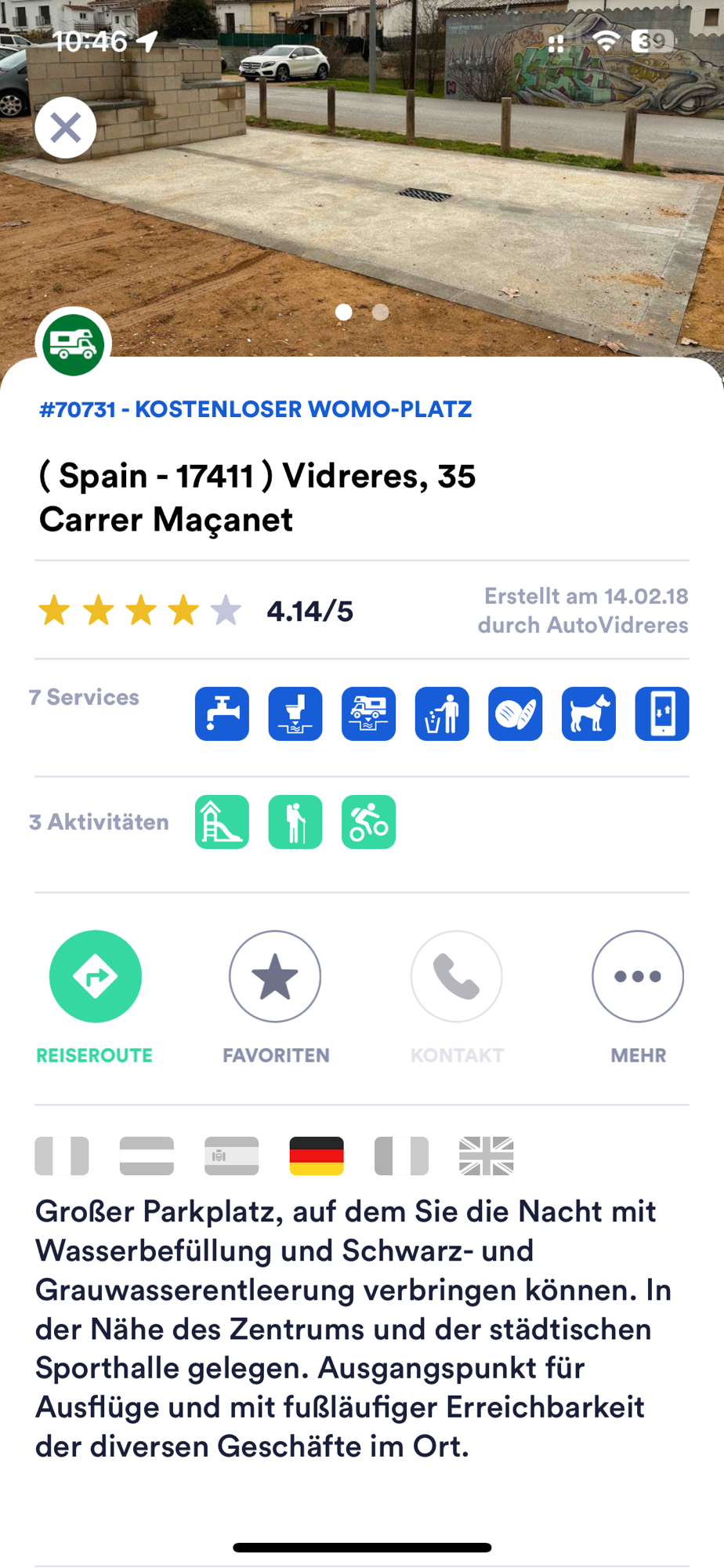This screenshot has width=724, height=1568.
Task: Switch description to the Spanish flag language
Action: 231,1156
